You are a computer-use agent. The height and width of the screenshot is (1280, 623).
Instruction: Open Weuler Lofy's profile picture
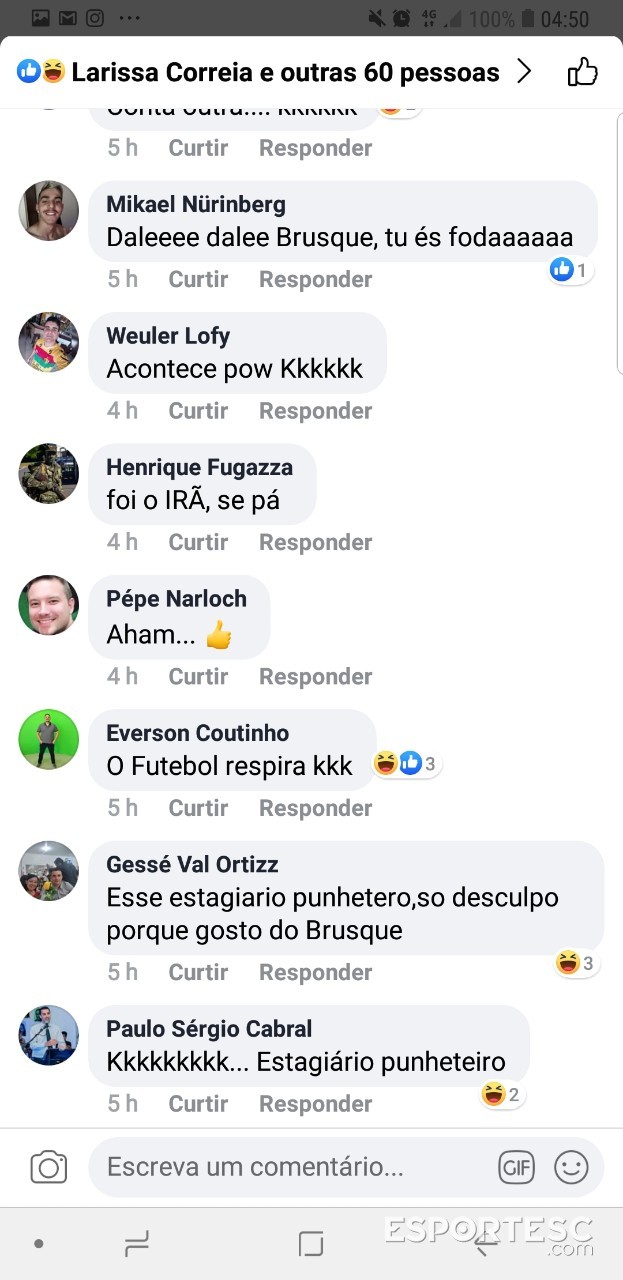pyautogui.click(x=48, y=342)
